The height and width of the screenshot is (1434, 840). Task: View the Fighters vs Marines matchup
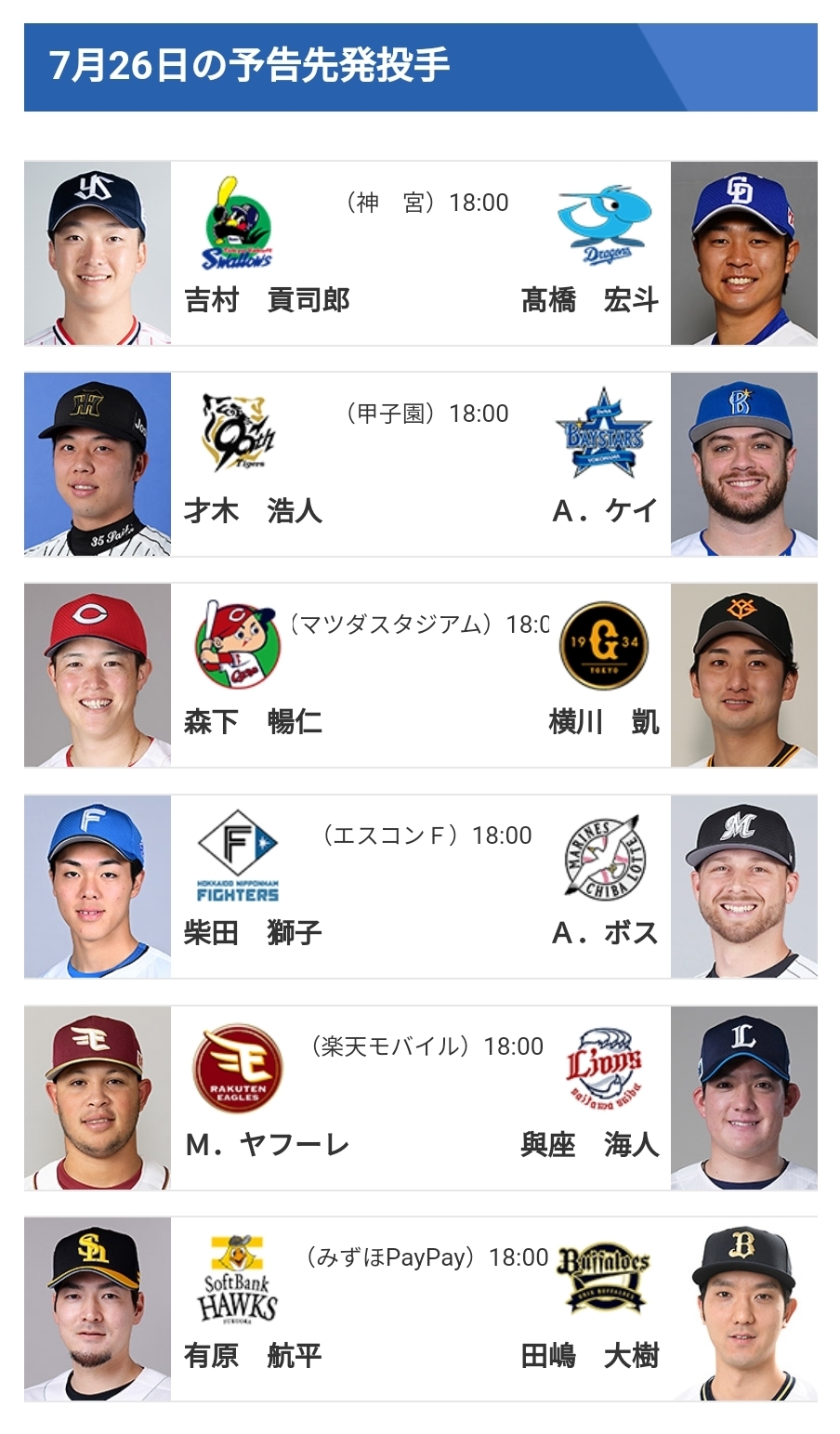coord(420,887)
